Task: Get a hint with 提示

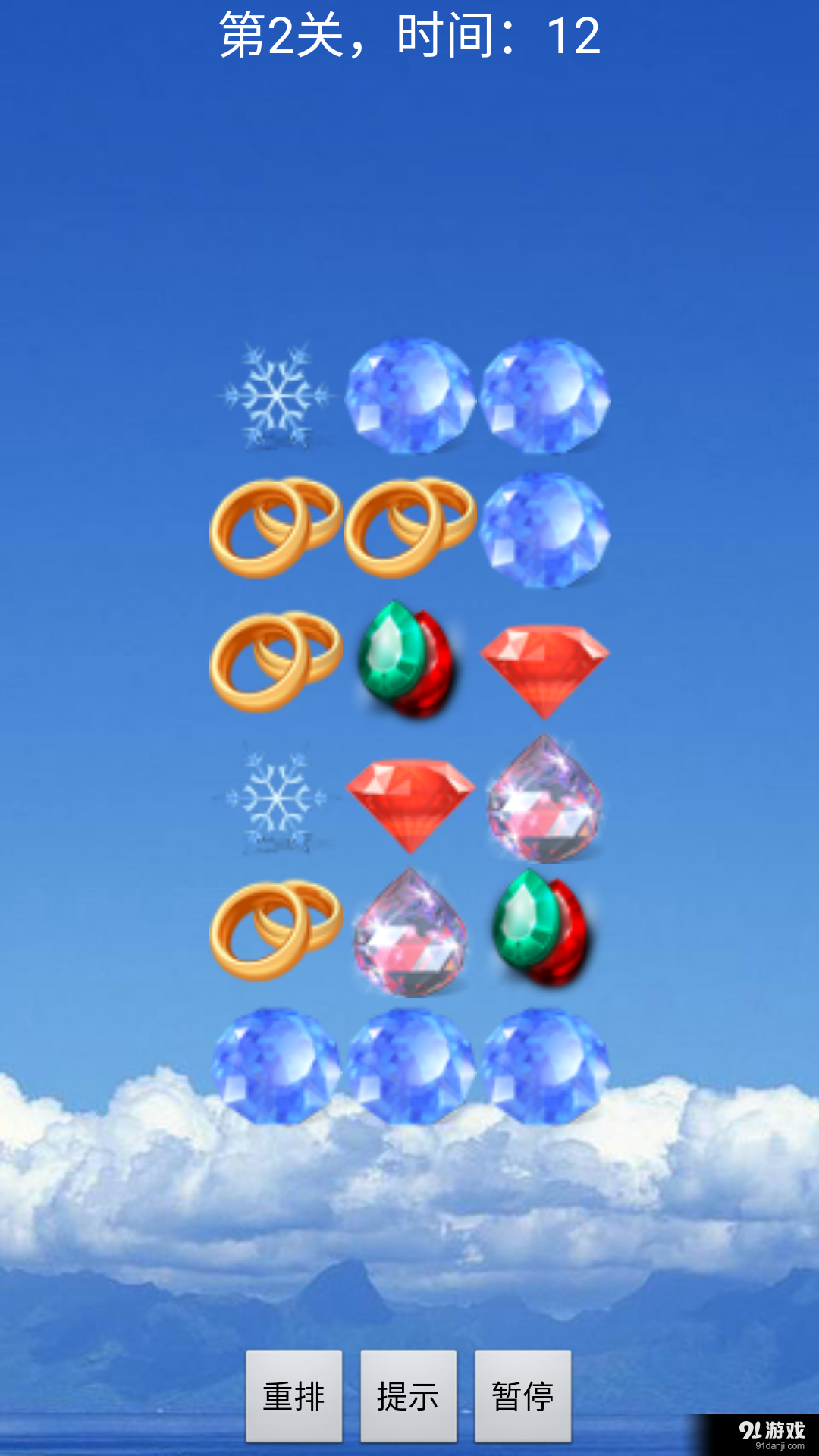Action: pyautogui.click(x=408, y=1395)
